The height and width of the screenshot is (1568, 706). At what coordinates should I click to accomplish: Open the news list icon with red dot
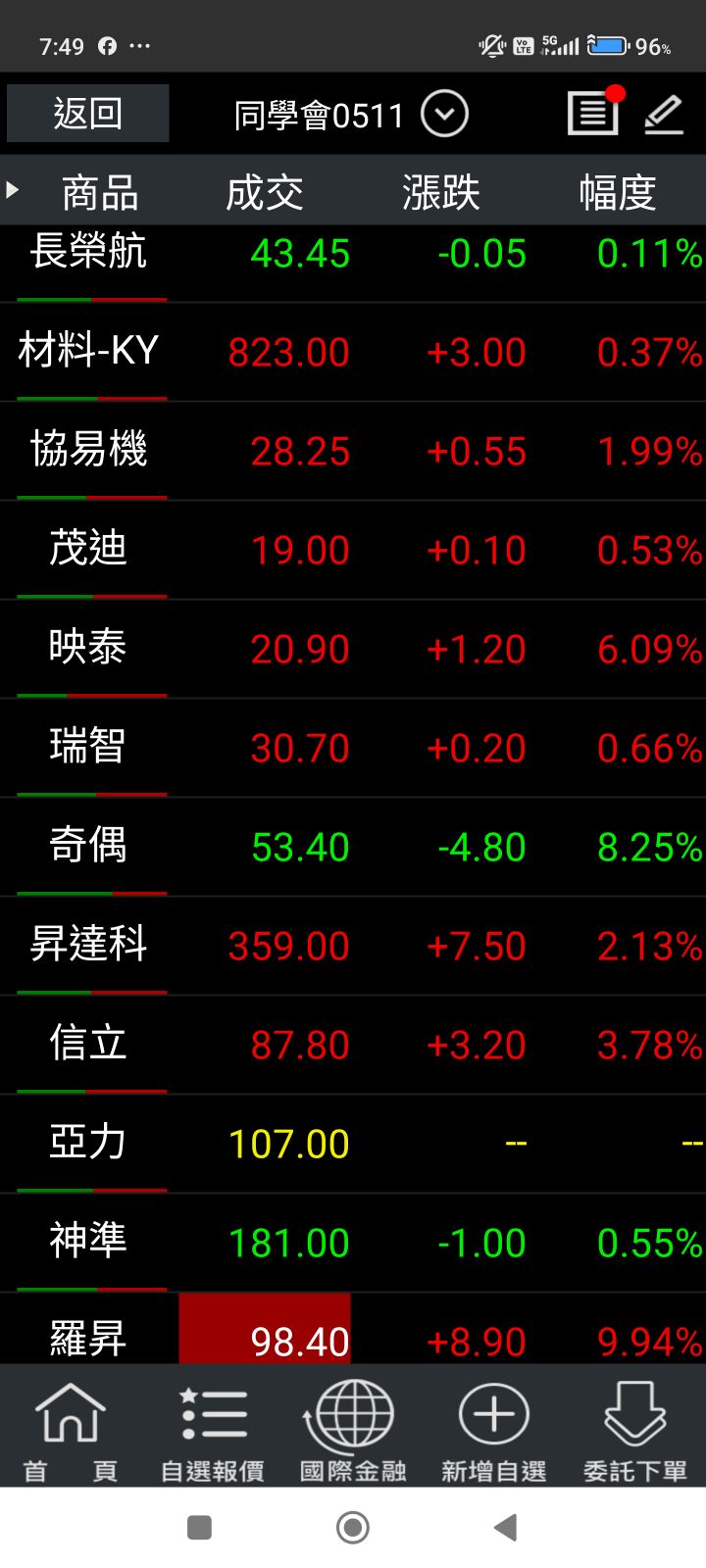(594, 113)
